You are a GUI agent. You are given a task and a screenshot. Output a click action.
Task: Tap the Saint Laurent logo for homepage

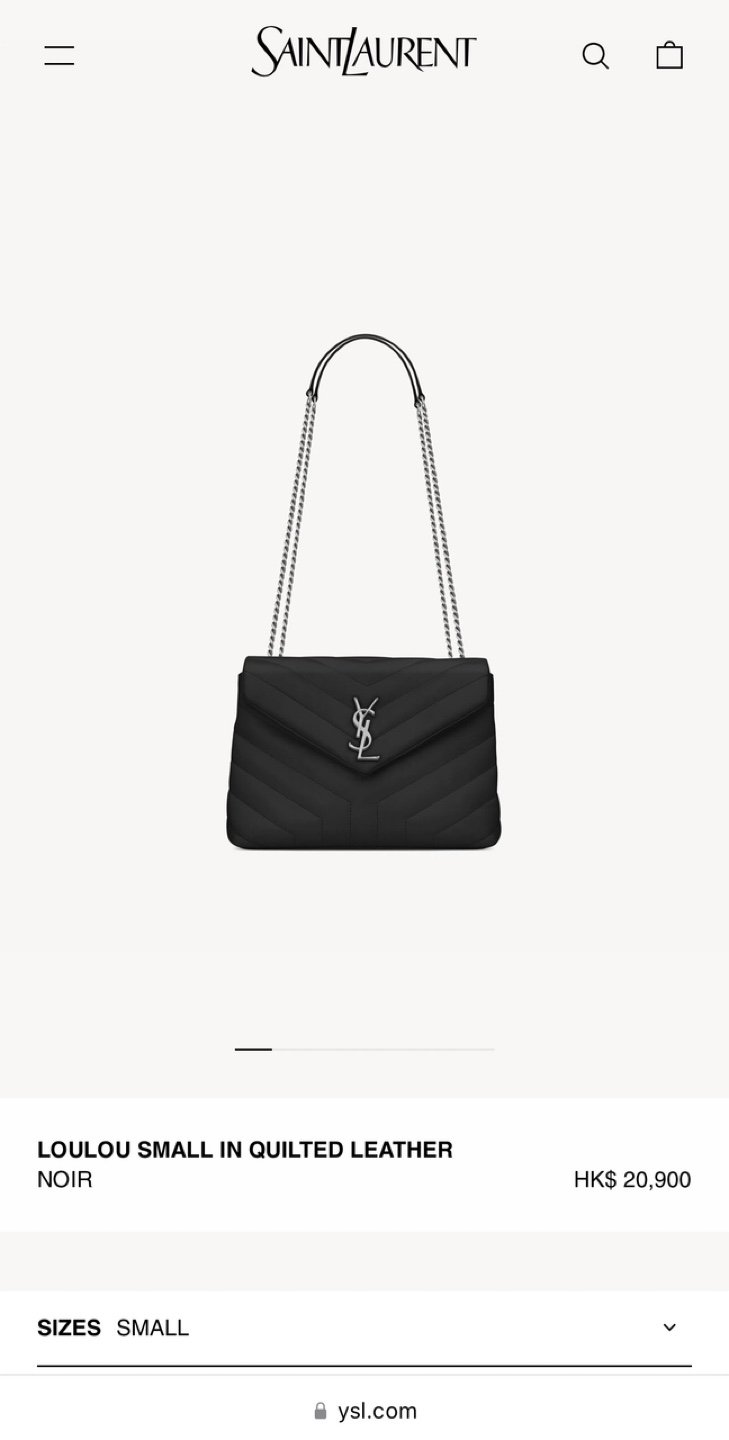pyautogui.click(x=364, y=52)
